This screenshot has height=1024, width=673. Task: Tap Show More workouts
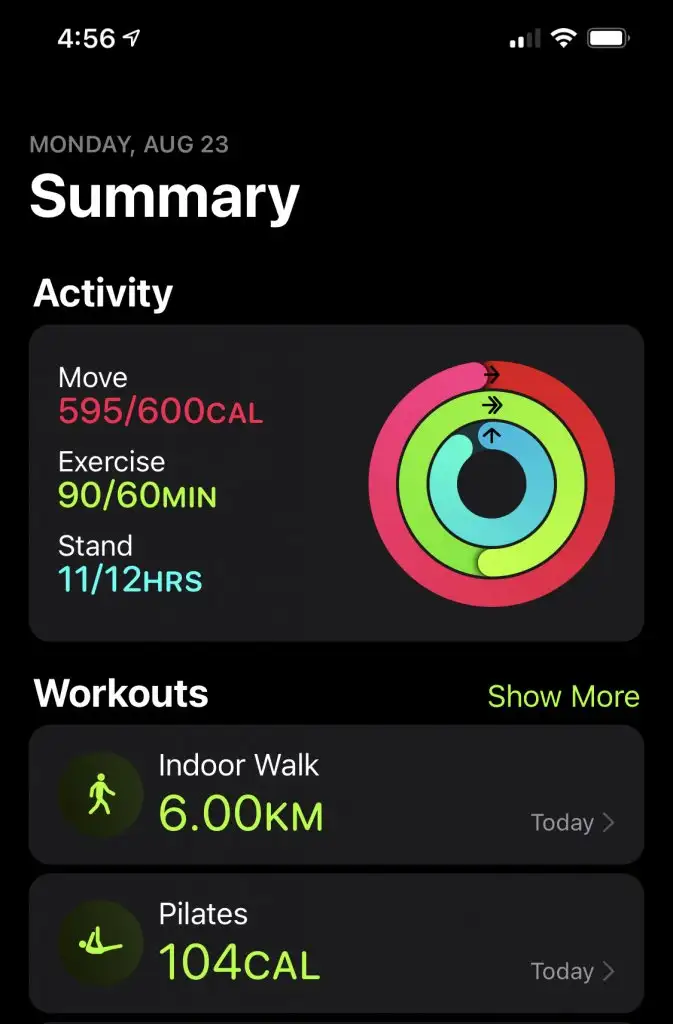[x=563, y=697]
